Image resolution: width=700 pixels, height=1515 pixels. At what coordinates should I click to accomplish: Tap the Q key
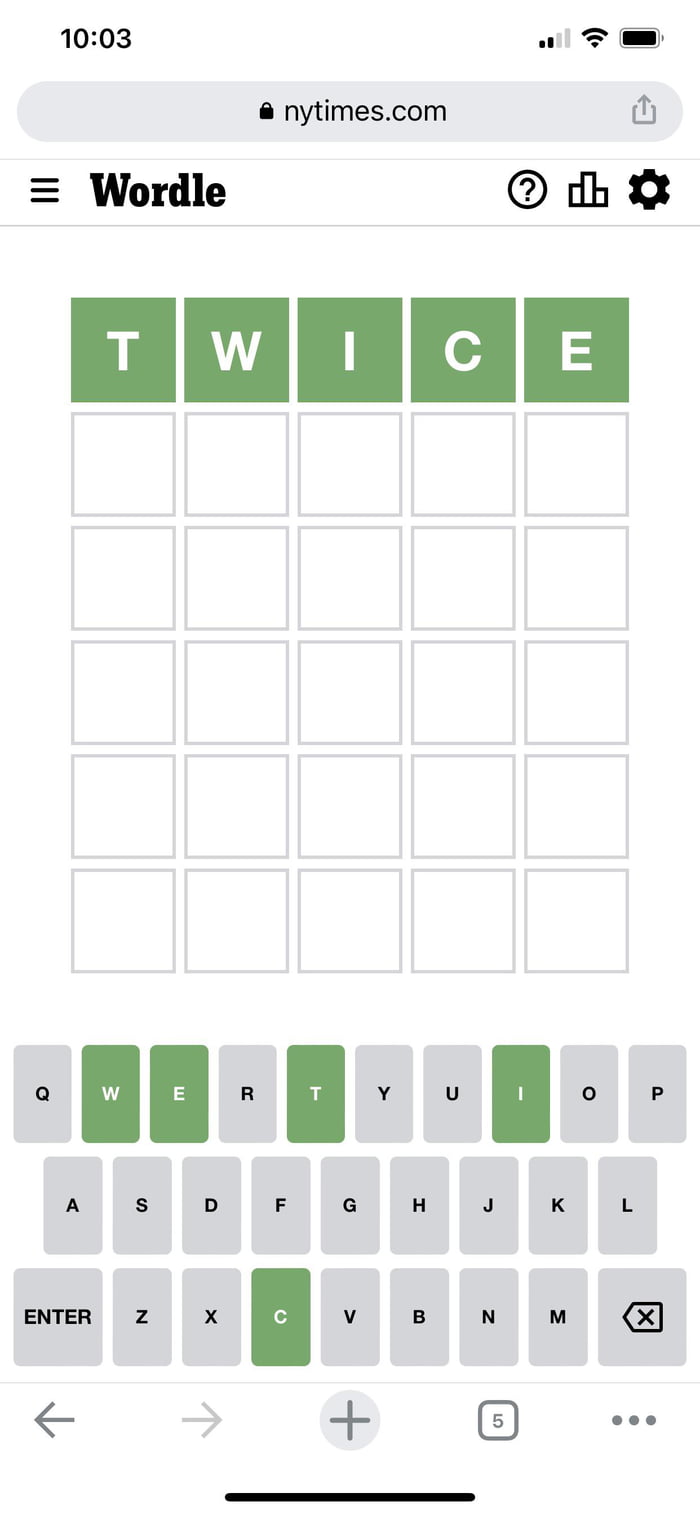tap(42, 1093)
